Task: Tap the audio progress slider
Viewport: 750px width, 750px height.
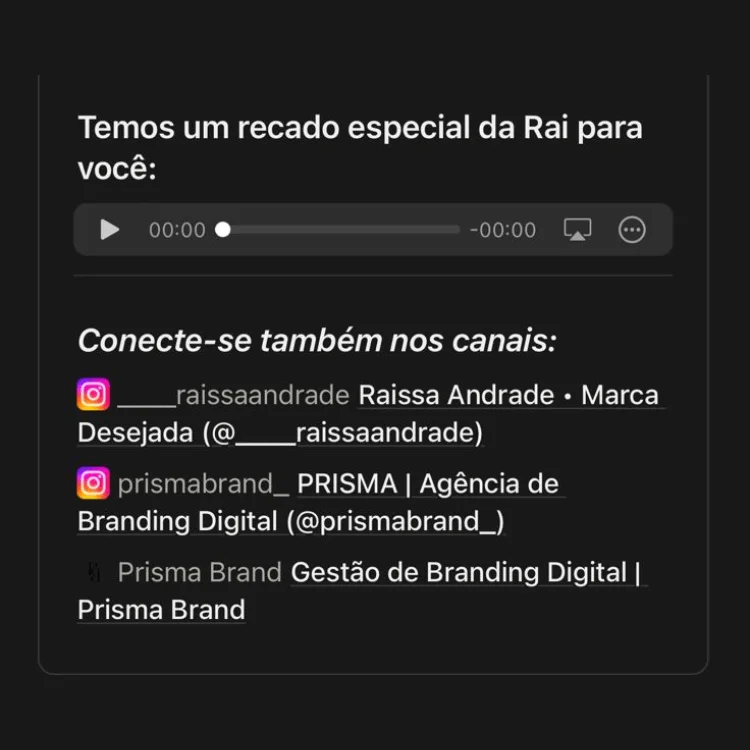Action: coord(340,230)
